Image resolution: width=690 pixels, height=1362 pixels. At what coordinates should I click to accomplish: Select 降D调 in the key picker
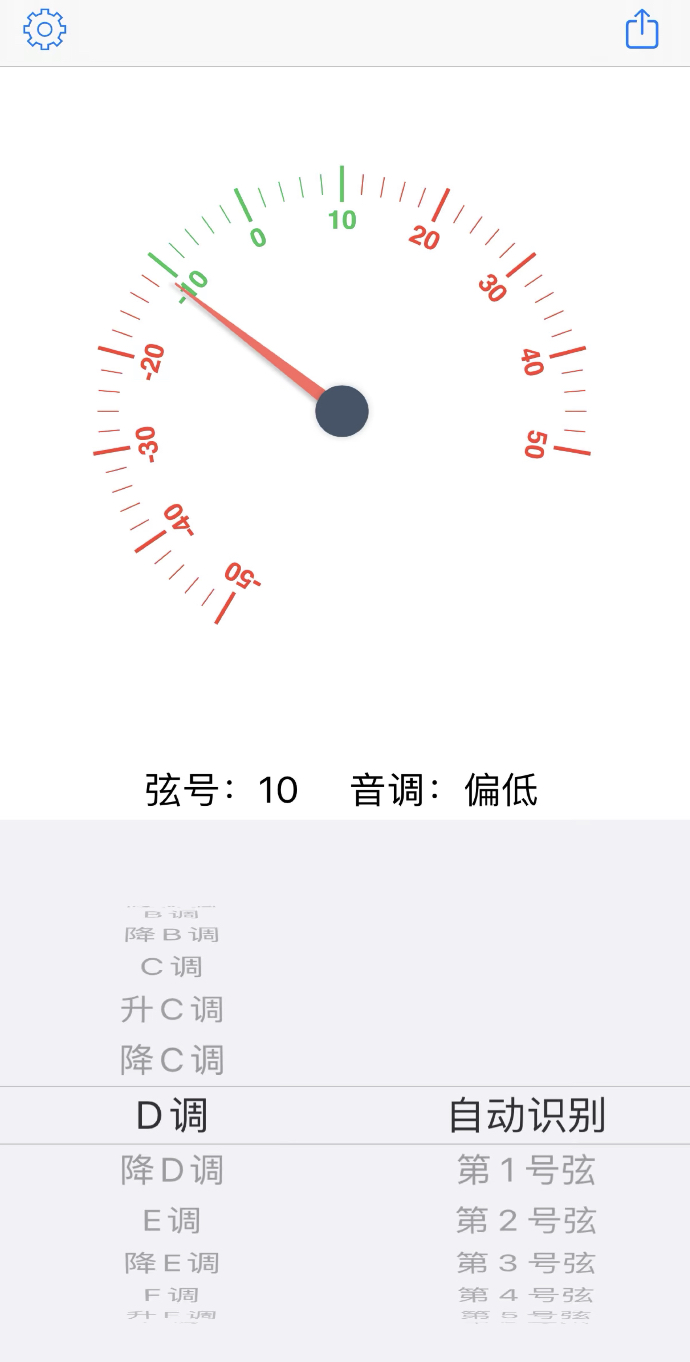[172, 1170]
